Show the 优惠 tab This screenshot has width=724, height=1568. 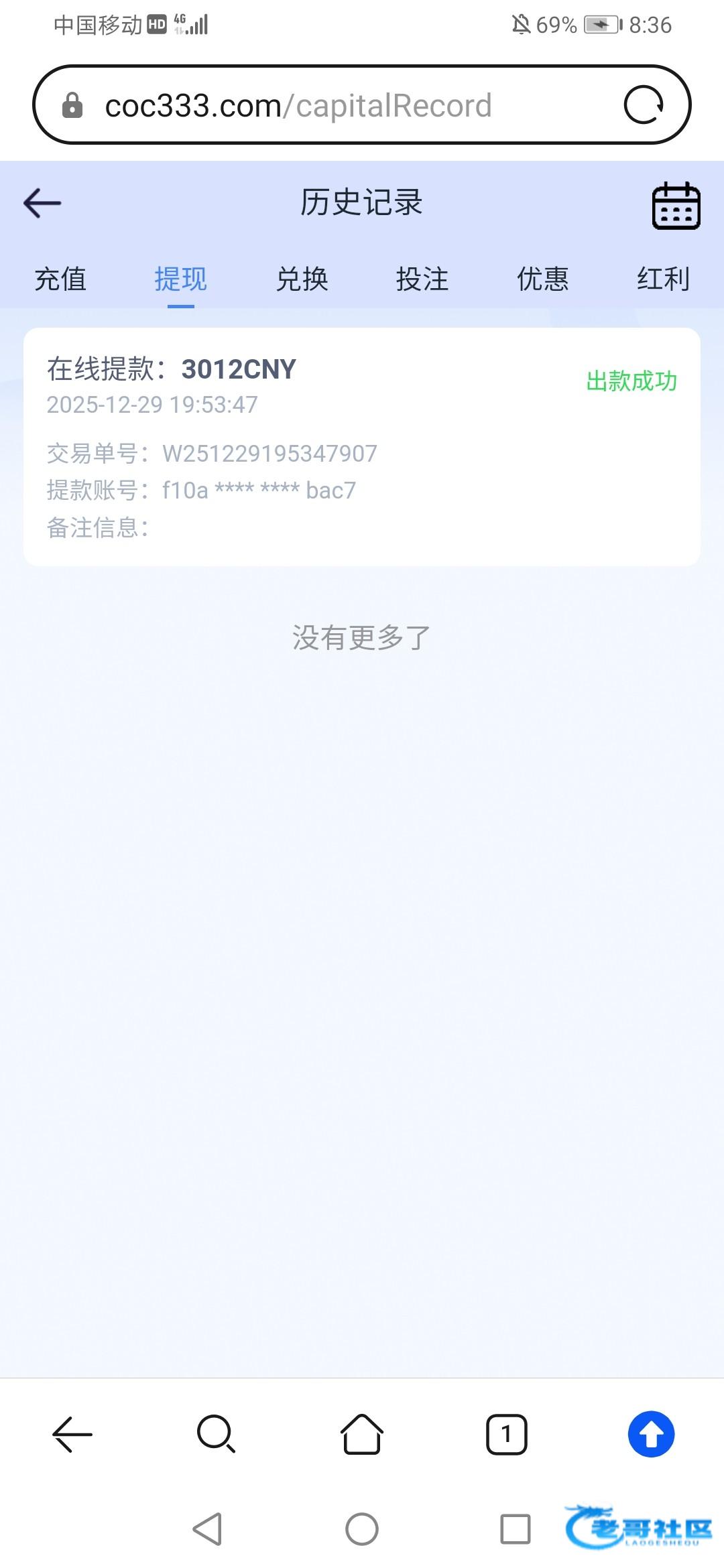tap(542, 279)
